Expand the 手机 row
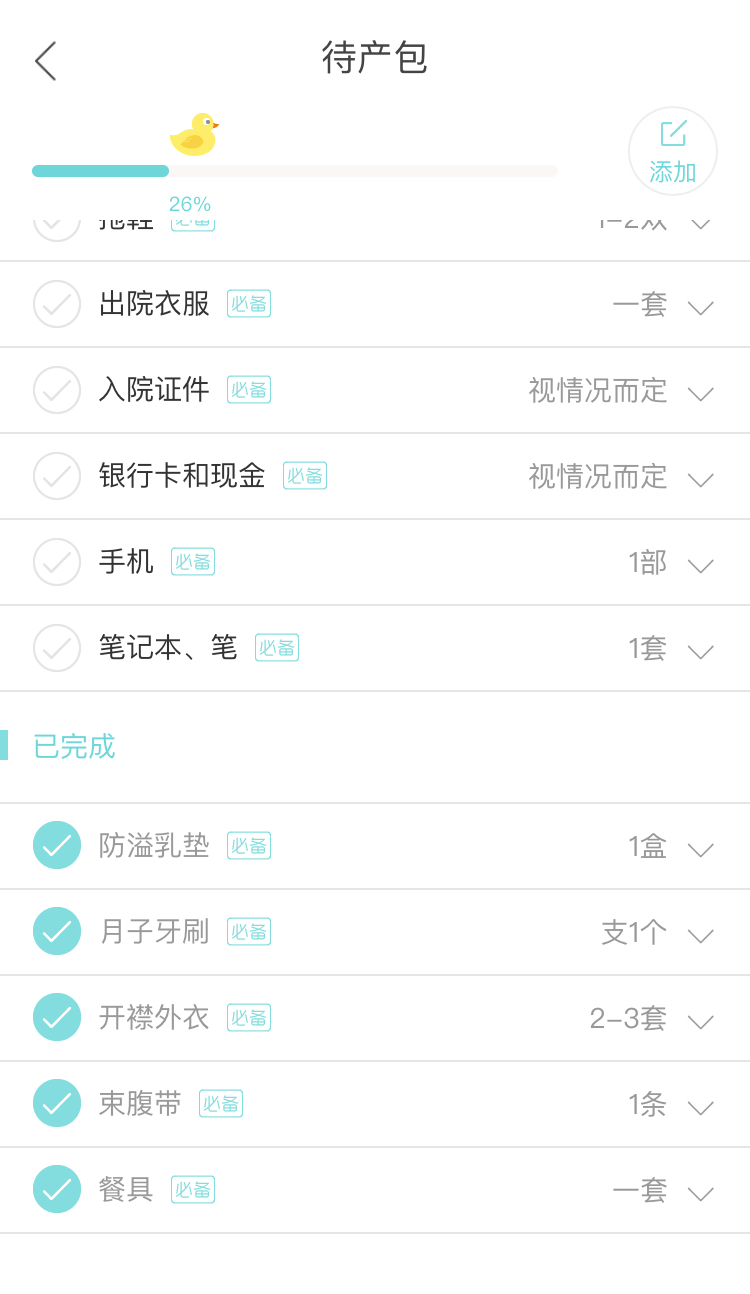 point(701,564)
